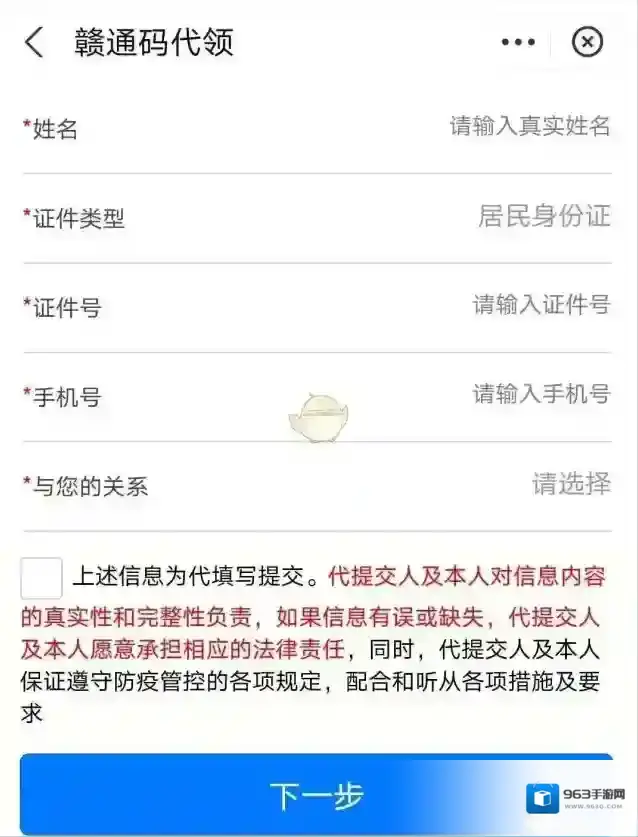The image size is (638, 837).
Task: Tap the 姓名 real-name input field
Action: click(x=529, y=127)
